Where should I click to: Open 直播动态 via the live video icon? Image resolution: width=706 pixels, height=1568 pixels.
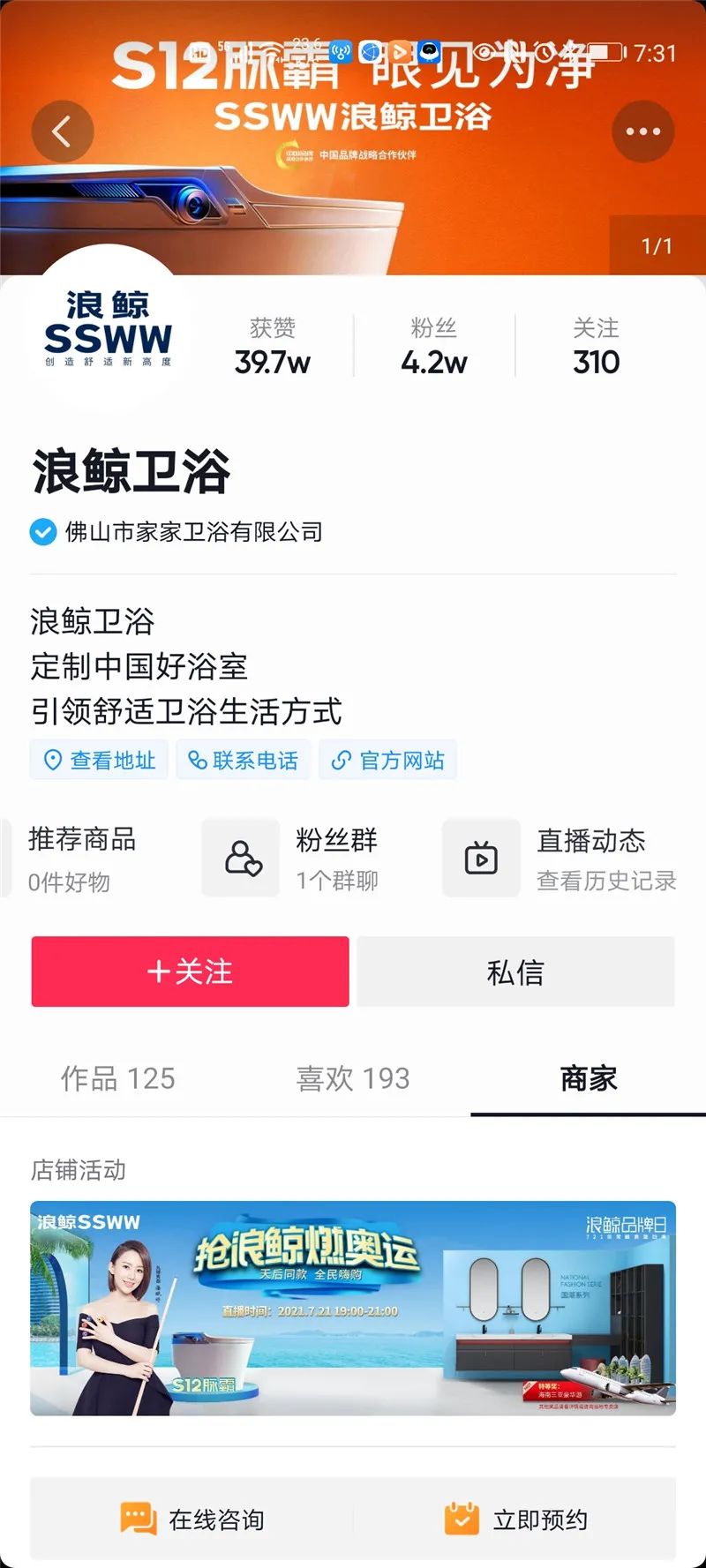(x=480, y=858)
